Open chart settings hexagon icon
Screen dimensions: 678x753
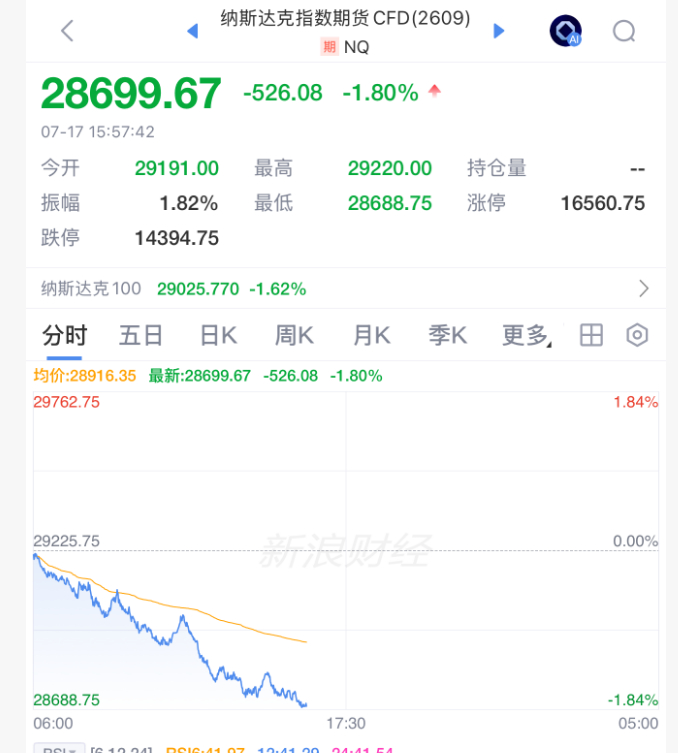tap(637, 335)
